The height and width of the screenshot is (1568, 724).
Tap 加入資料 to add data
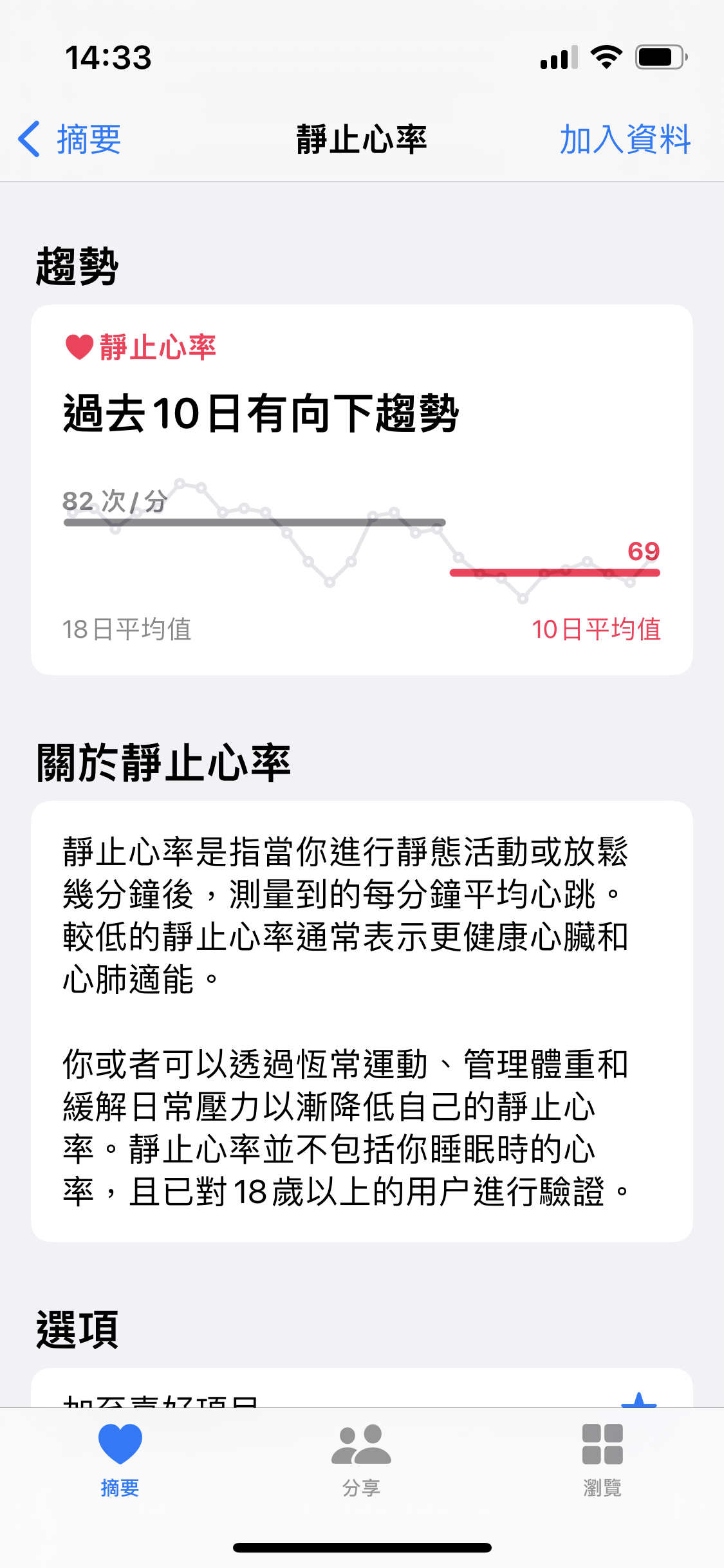(x=624, y=139)
